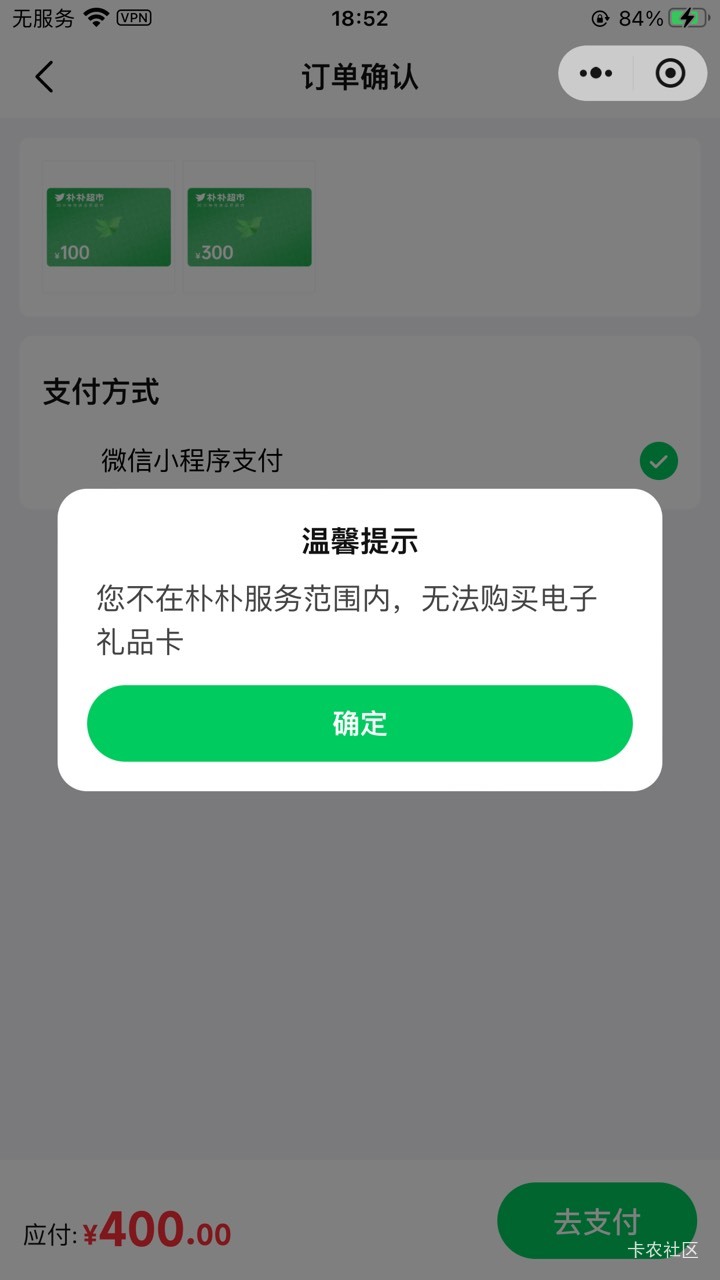Open the ¥300 gift card thumbnail
This screenshot has width=720, height=1280.
tap(249, 227)
